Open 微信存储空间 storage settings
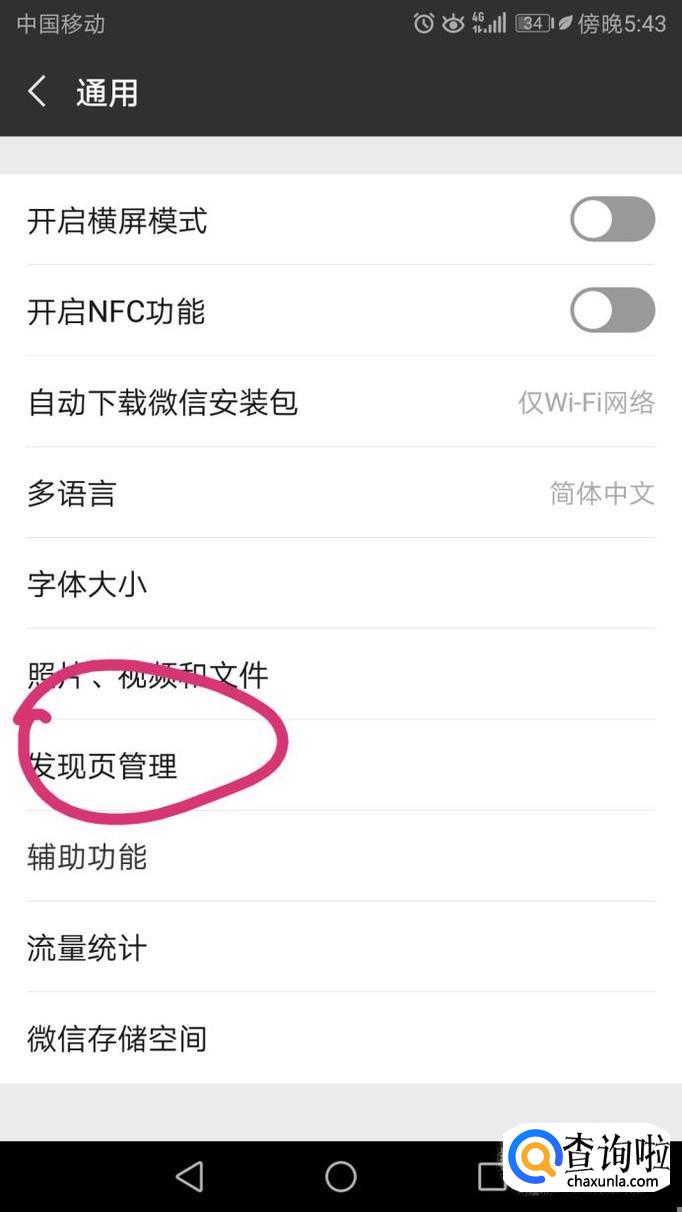682x1212 pixels. point(340,1039)
